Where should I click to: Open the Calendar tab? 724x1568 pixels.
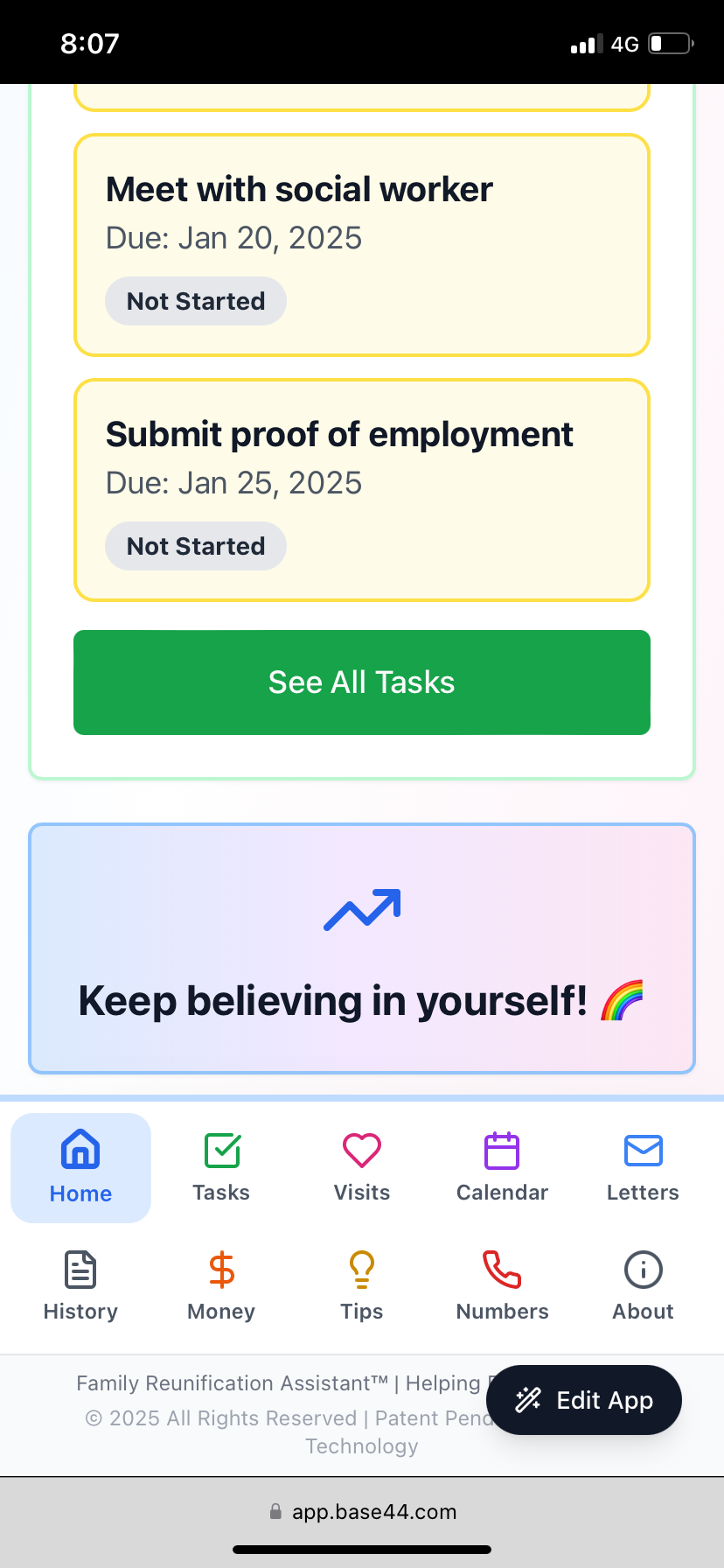click(x=502, y=1167)
